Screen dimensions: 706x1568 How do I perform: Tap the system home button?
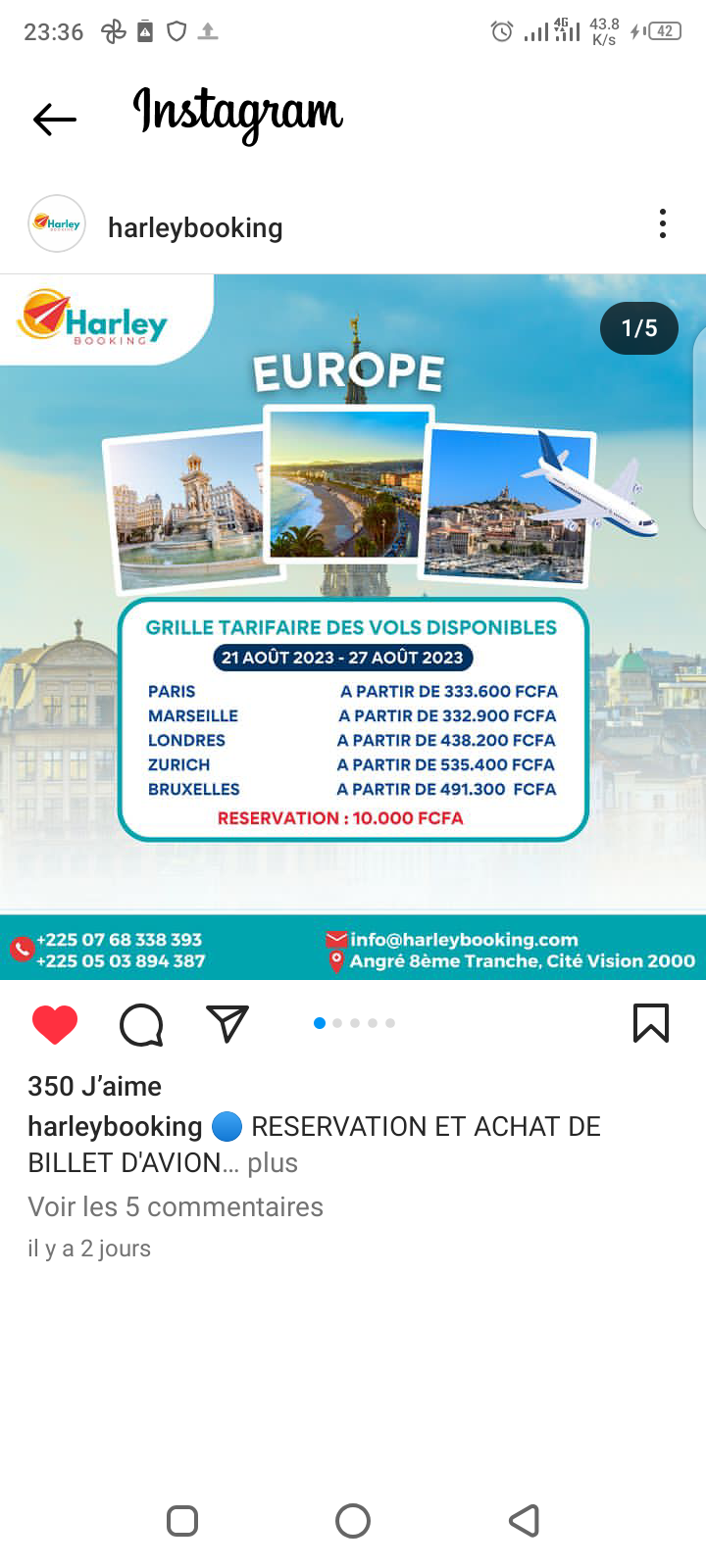(x=353, y=1521)
